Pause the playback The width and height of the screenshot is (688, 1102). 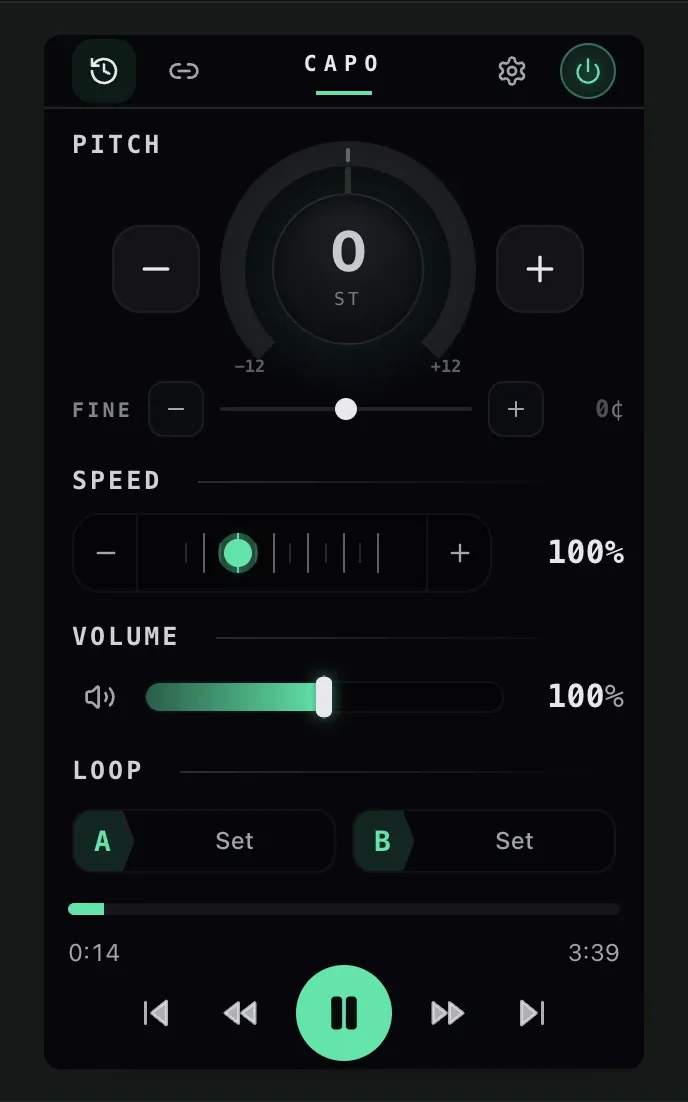click(x=344, y=1013)
